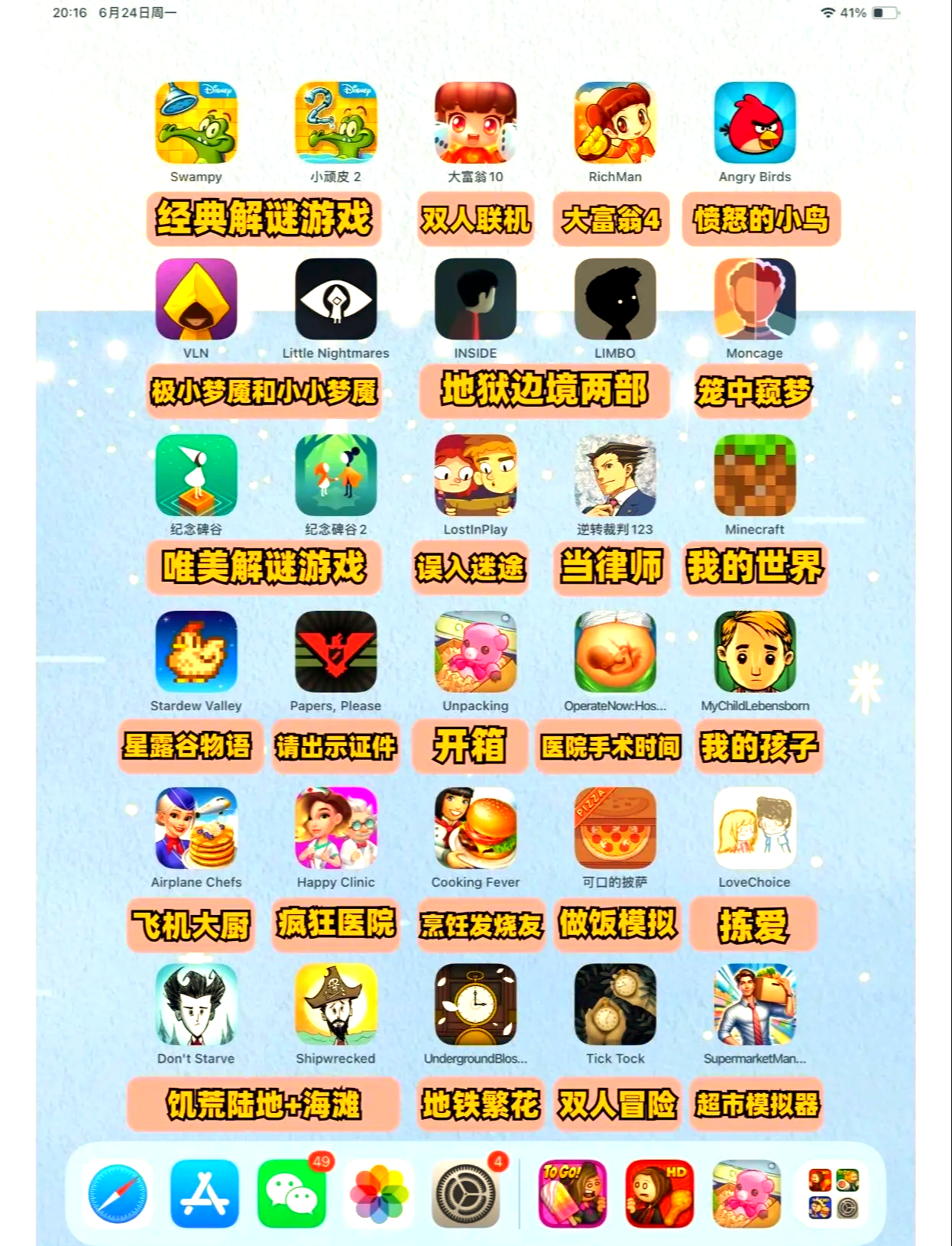Open Papers, Please
The image size is (952, 1246).
335,652
